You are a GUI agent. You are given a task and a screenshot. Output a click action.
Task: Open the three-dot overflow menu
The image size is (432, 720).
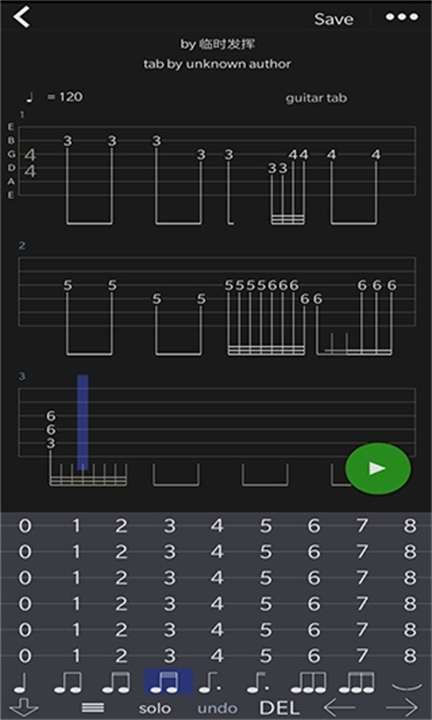pyautogui.click(x=402, y=17)
